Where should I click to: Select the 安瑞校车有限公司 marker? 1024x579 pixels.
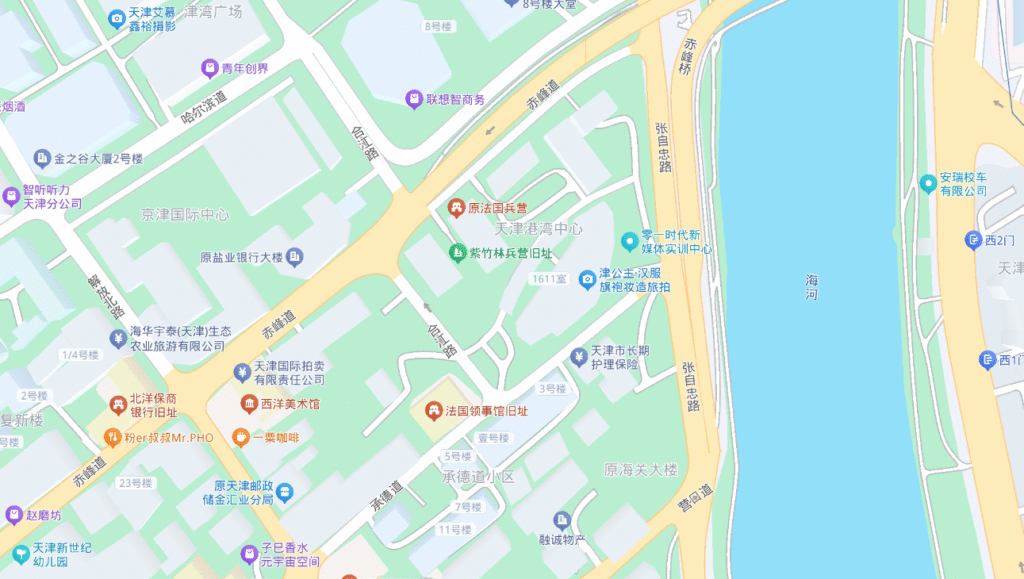point(928,183)
